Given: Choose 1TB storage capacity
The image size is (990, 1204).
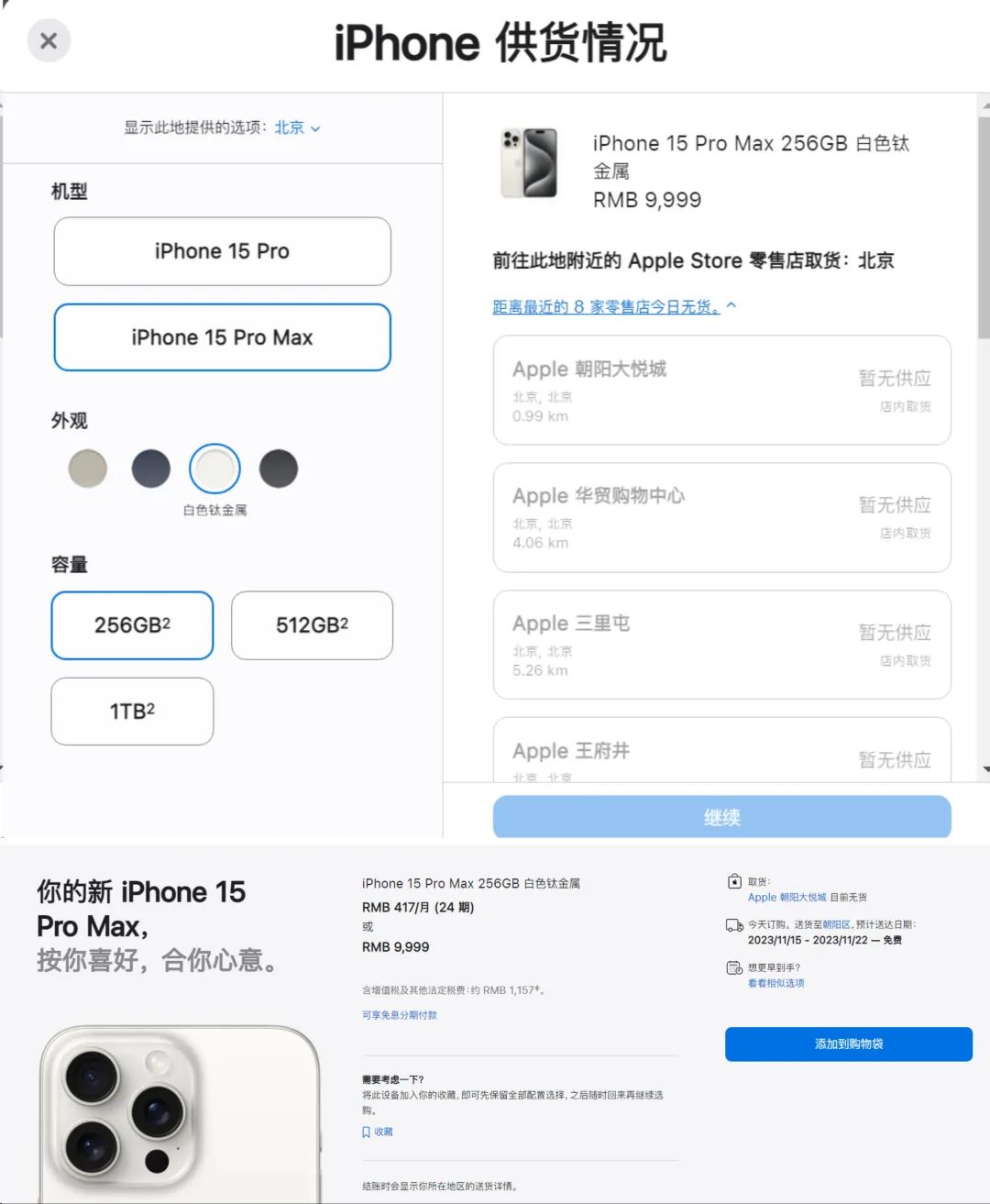Looking at the screenshot, I should [x=132, y=712].
